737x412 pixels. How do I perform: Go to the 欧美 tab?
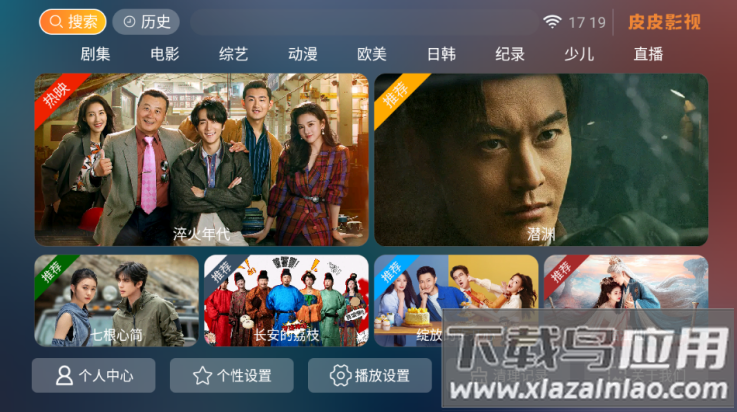(371, 54)
